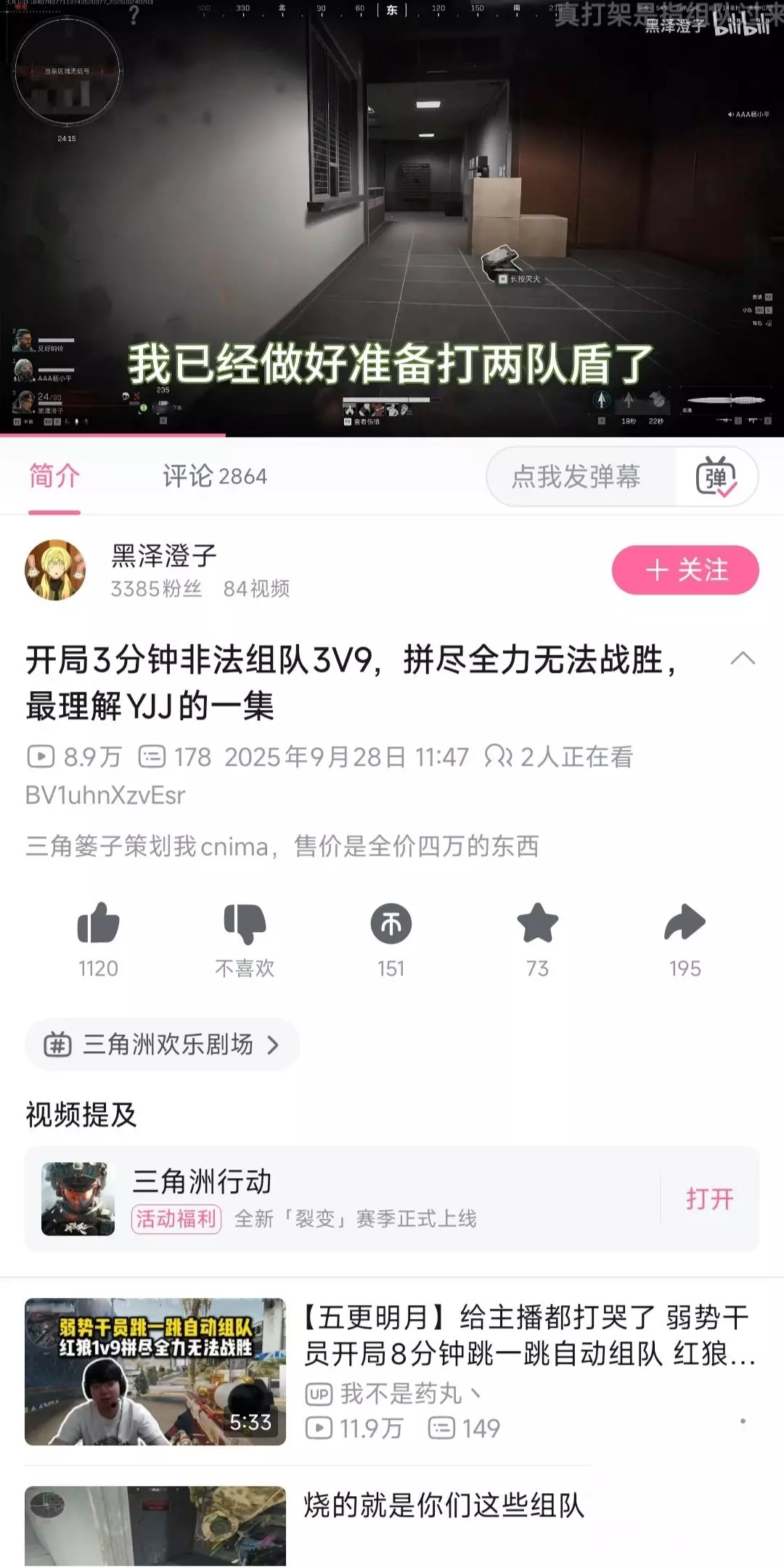Open video 烧的就是你们这些组队

tap(392, 1526)
